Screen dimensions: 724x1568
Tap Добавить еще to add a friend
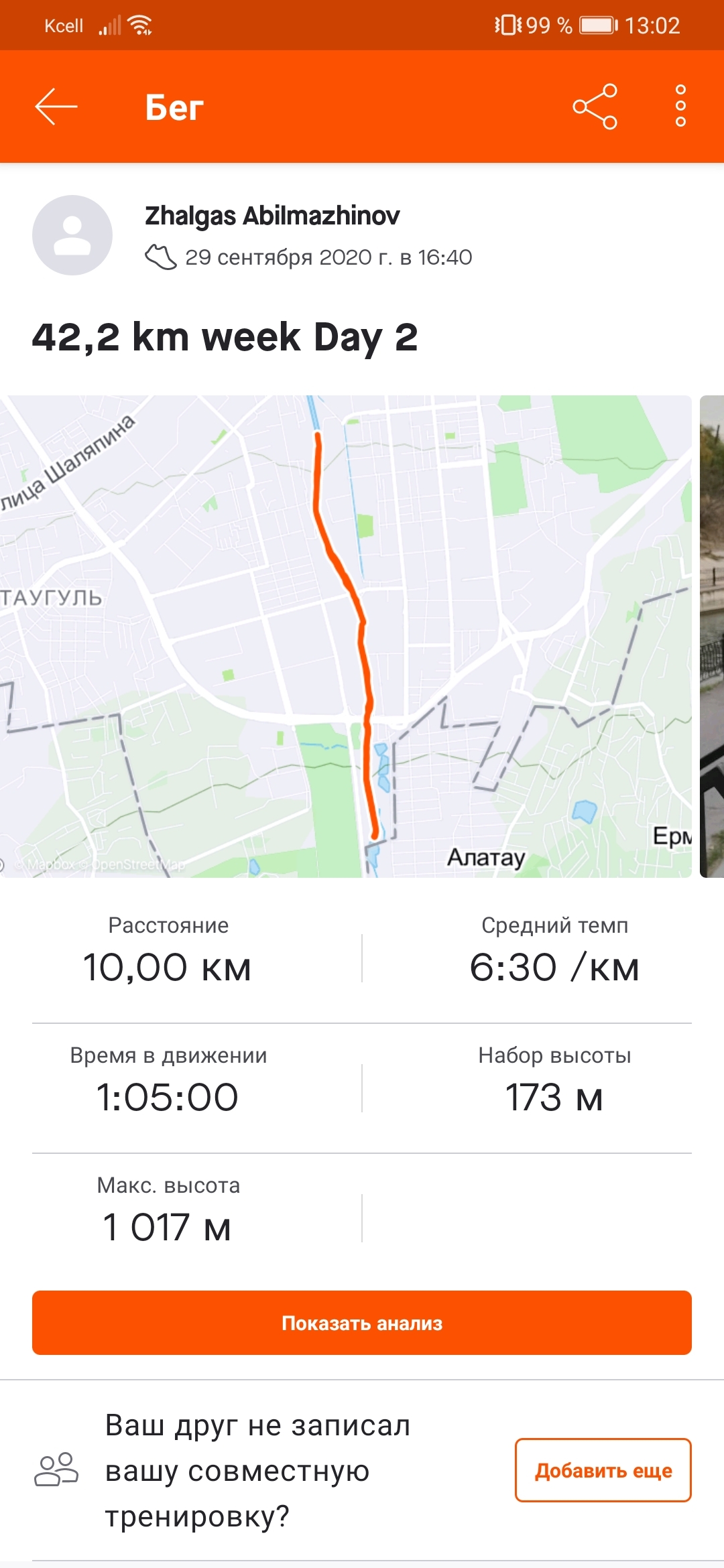[603, 1470]
